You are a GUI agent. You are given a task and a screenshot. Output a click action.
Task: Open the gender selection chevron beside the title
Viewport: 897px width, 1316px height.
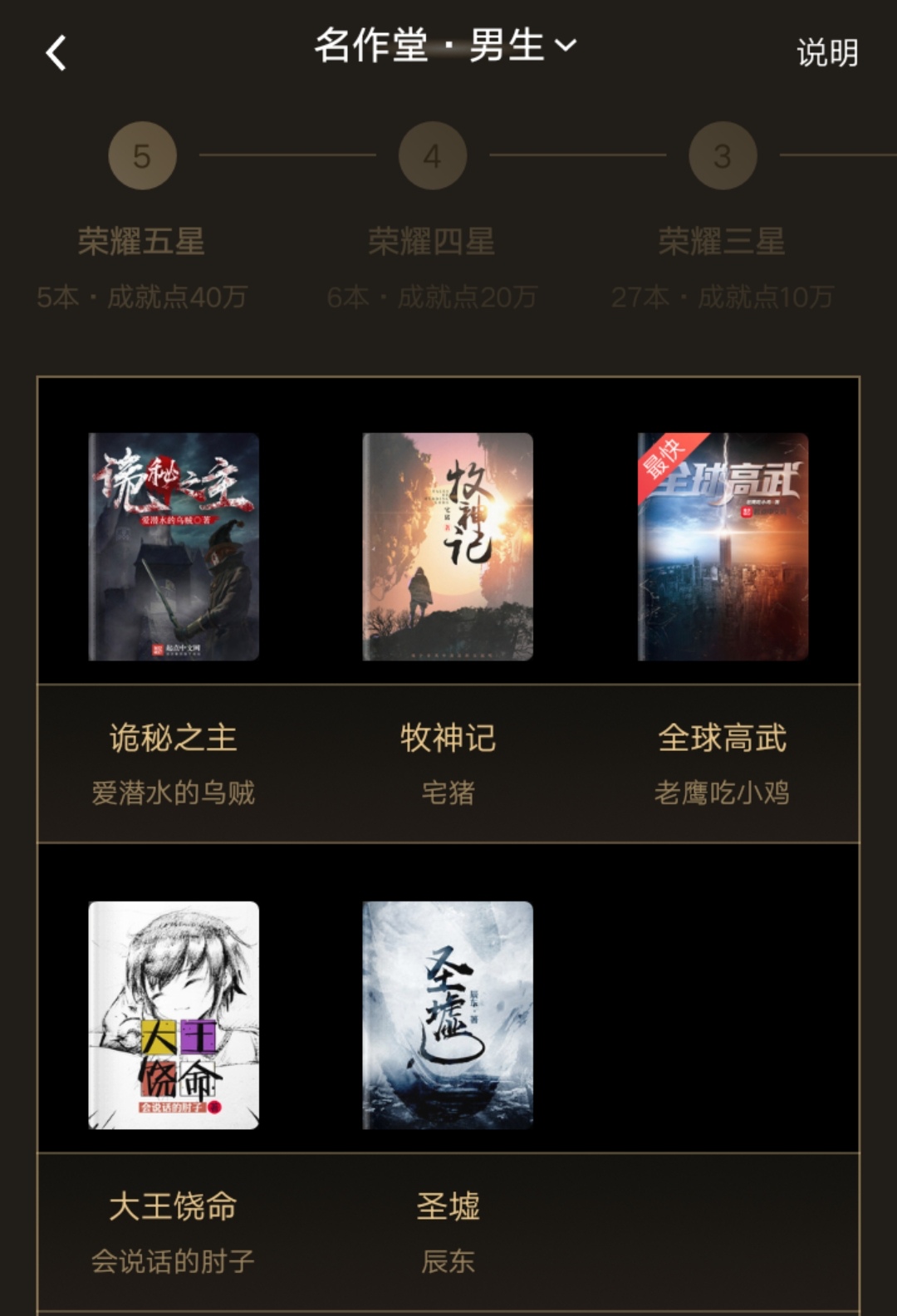567,50
